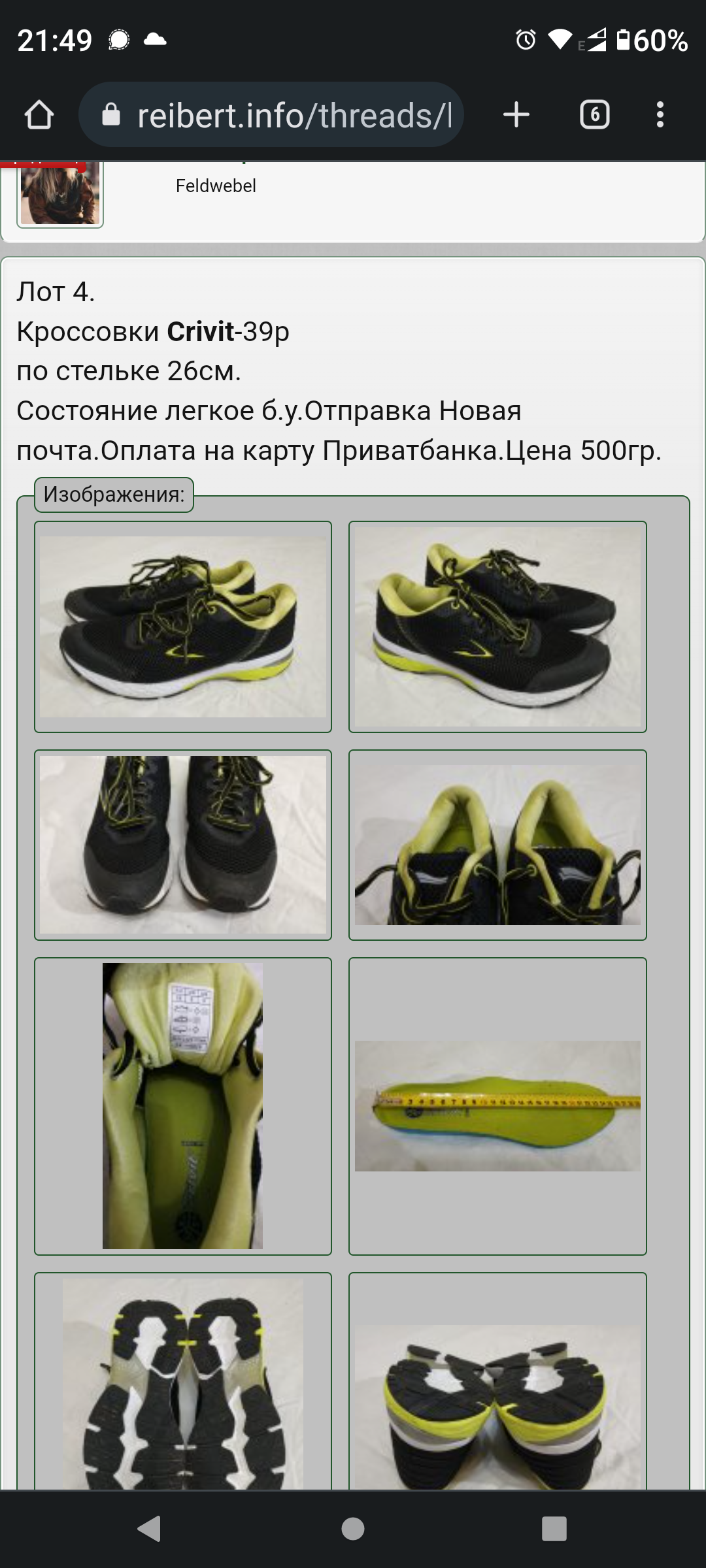Open recent apps from the navigation bar
The width and height of the screenshot is (706, 1568).
coord(554,1529)
